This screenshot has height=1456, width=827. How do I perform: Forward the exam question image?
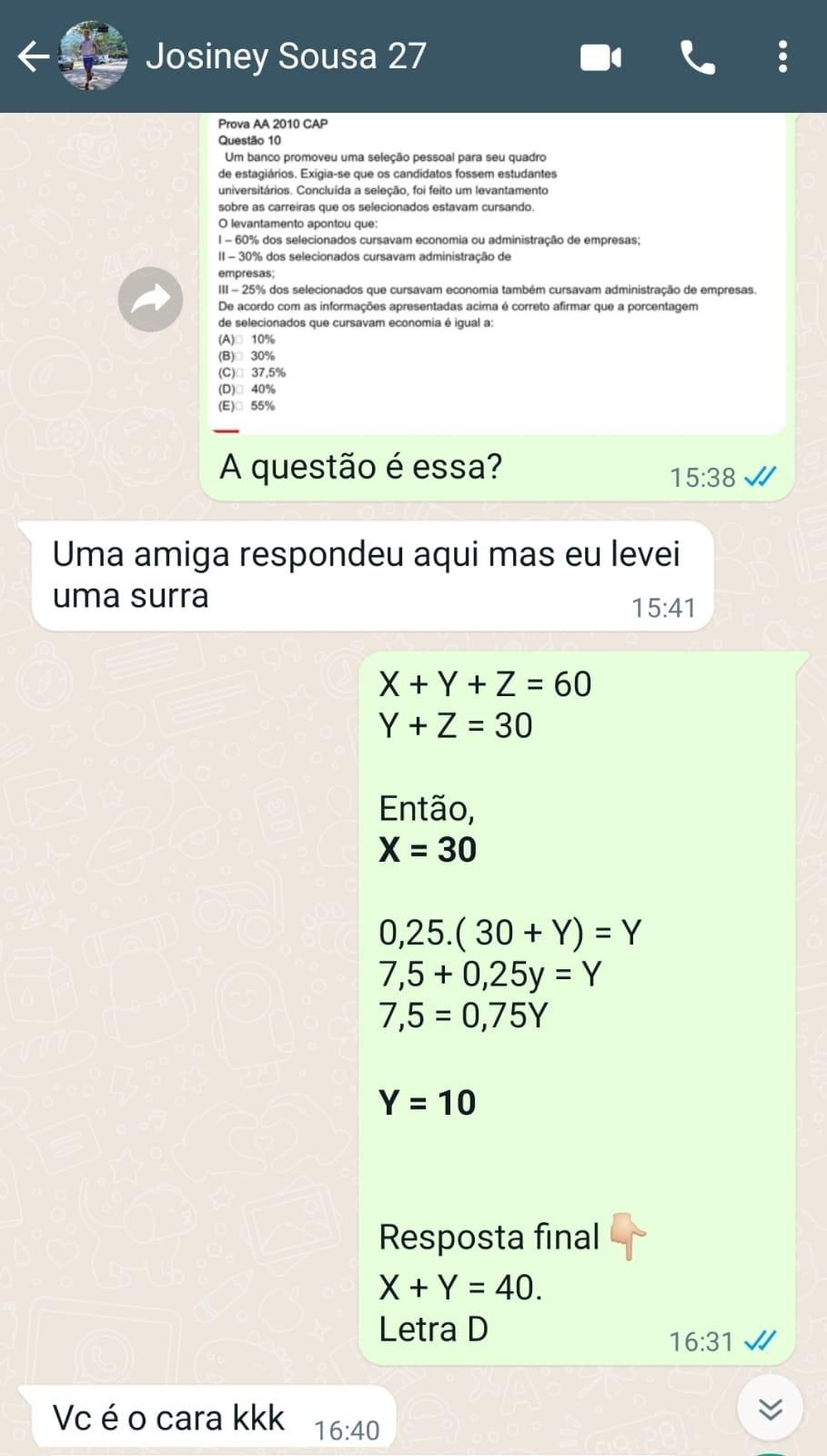tap(150, 299)
